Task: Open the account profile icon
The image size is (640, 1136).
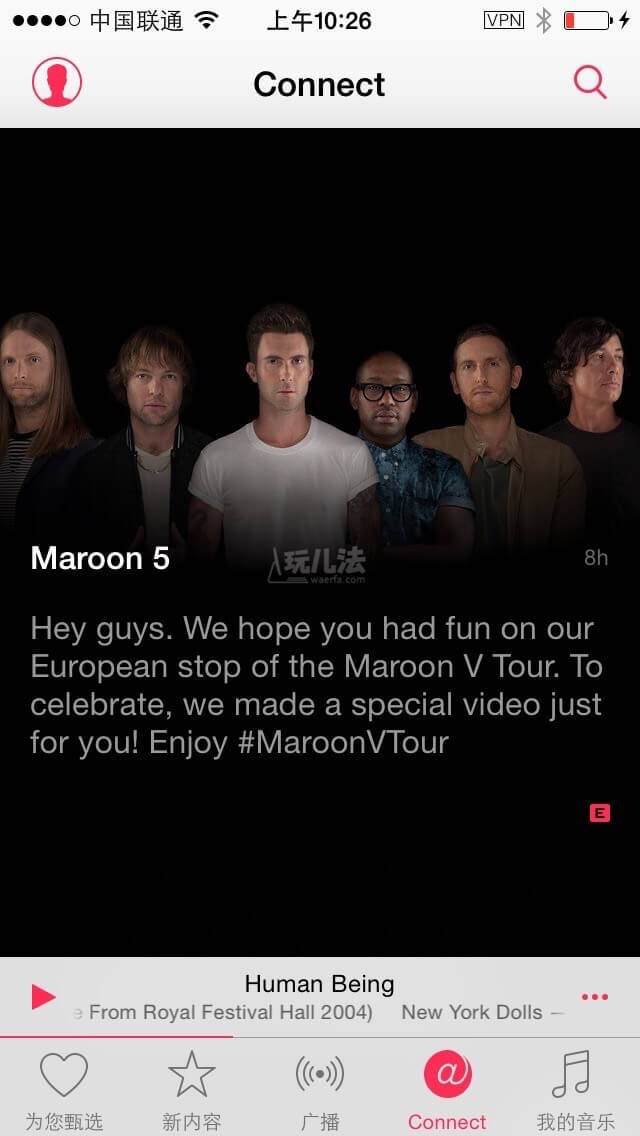Action: [57, 83]
